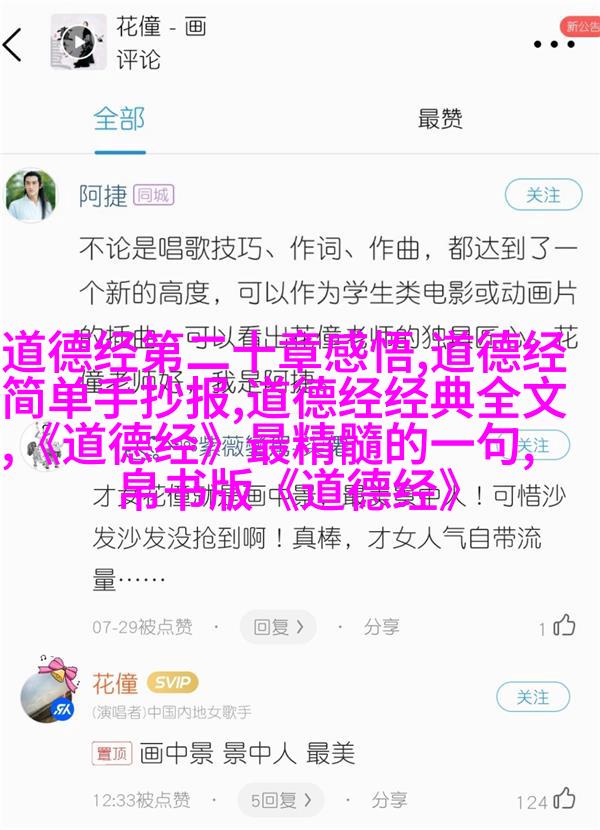Switch to the 全部 tab
600x830 pixels.
pyautogui.click(x=119, y=119)
